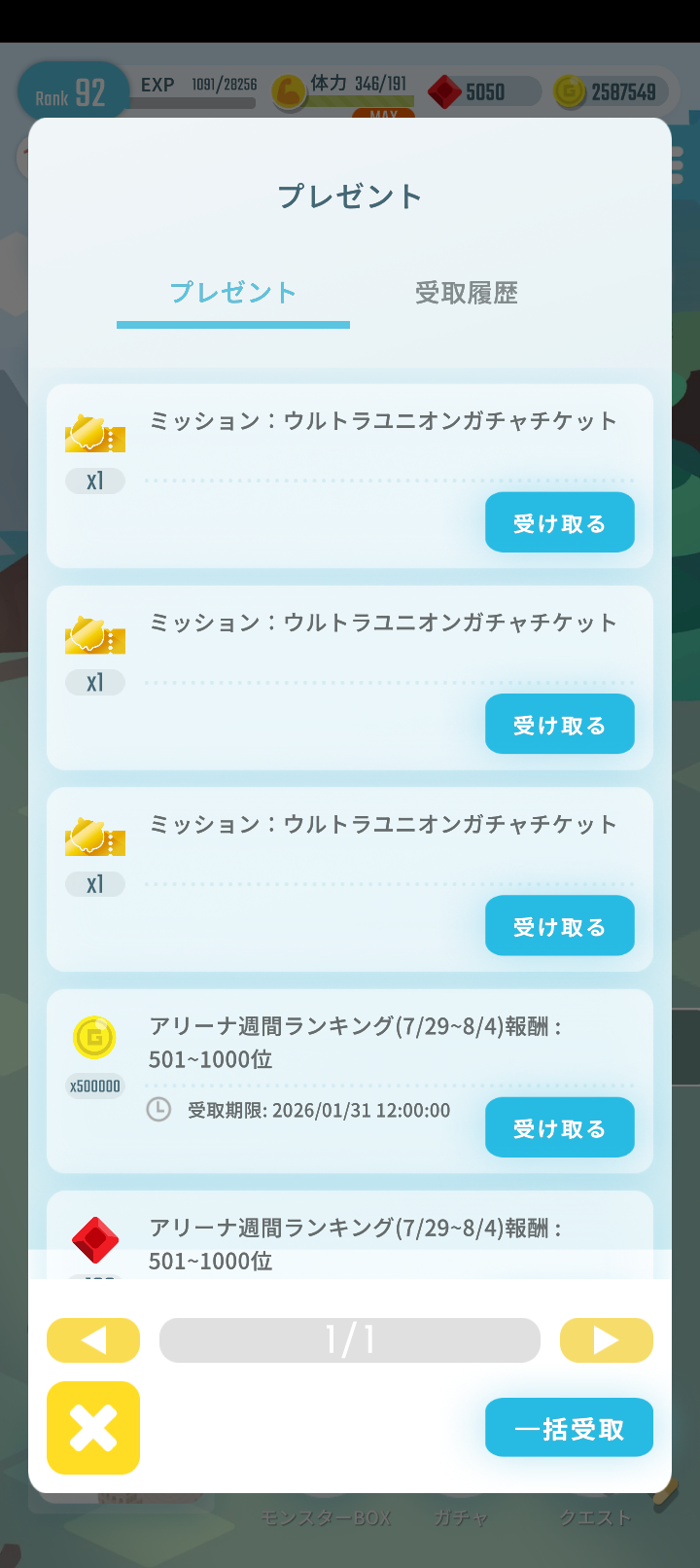
Task: Open クエスト from the bottom bar
Action: pos(595,1517)
